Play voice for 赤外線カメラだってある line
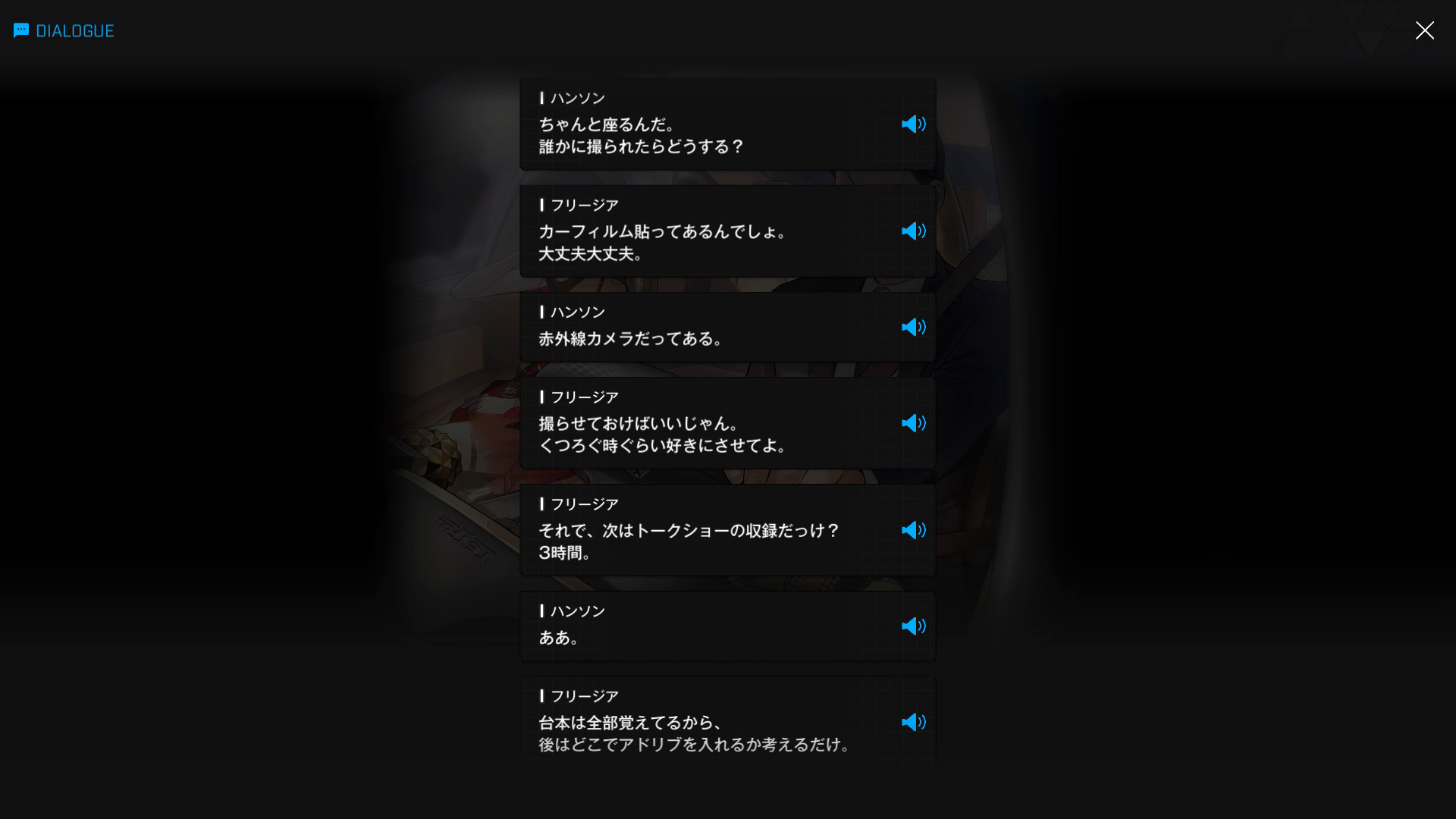 913,327
